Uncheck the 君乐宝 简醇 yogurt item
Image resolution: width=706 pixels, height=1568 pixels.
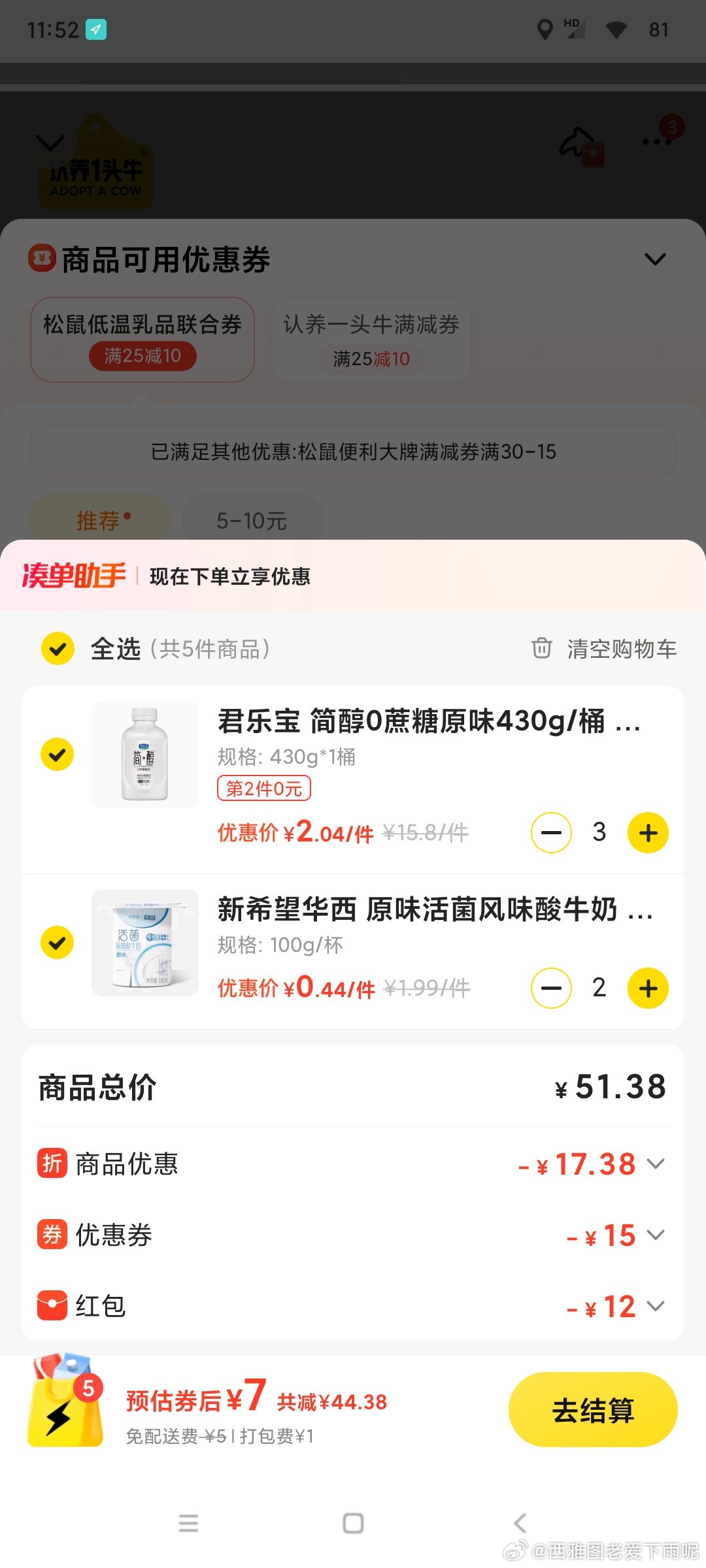coord(58,755)
